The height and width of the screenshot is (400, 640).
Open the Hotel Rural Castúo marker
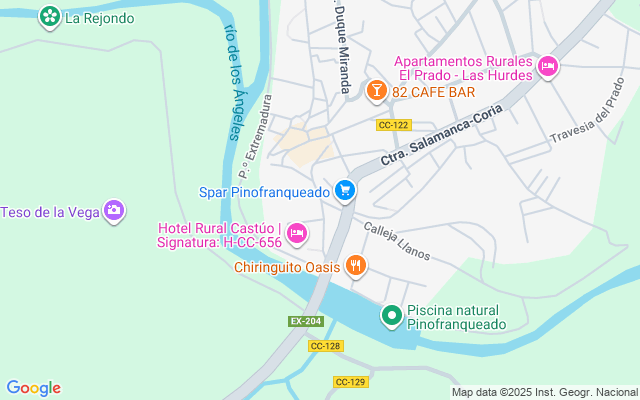pos(297,234)
